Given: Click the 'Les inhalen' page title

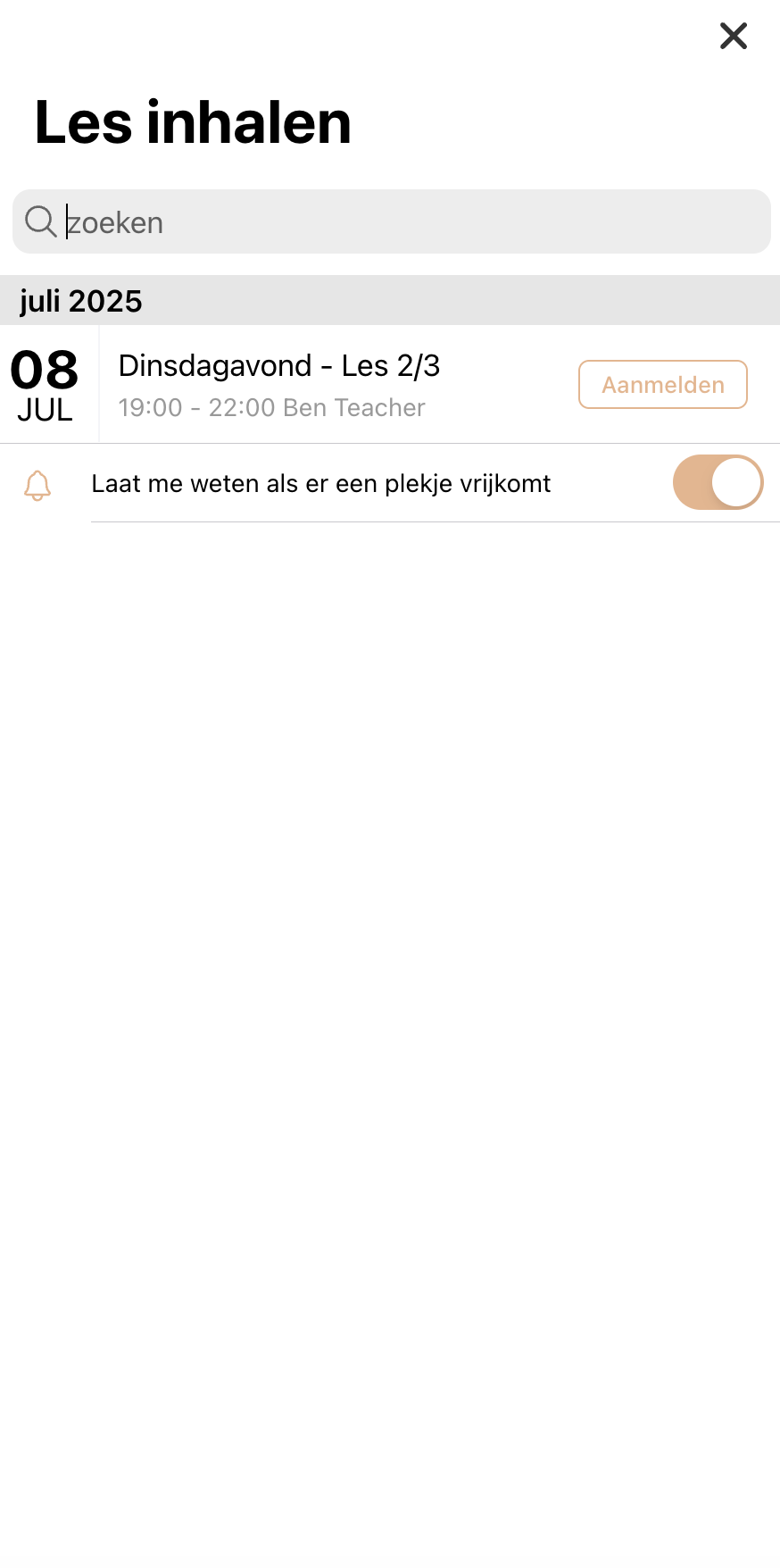Looking at the screenshot, I should (191, 123).
